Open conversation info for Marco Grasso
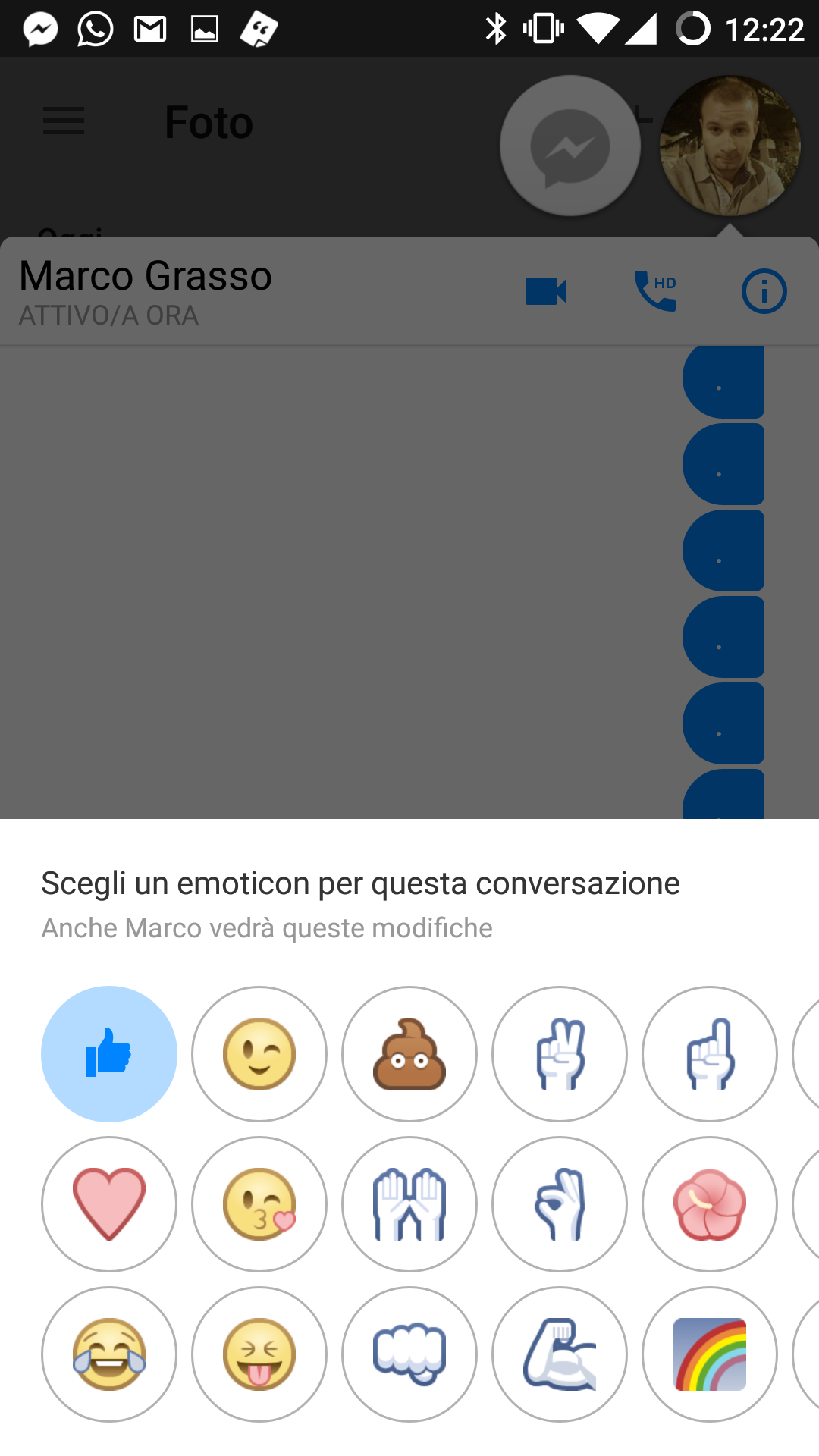The image size is (819, 1456). click(x=764, y=291)
